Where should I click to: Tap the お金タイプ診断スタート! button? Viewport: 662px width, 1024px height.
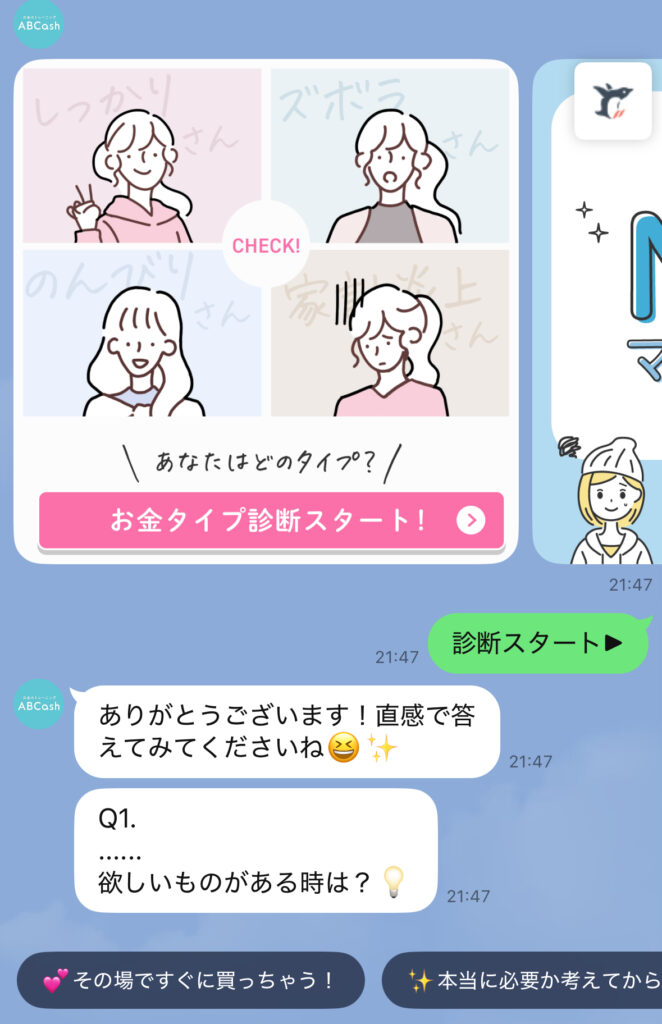tap(270, 520)
